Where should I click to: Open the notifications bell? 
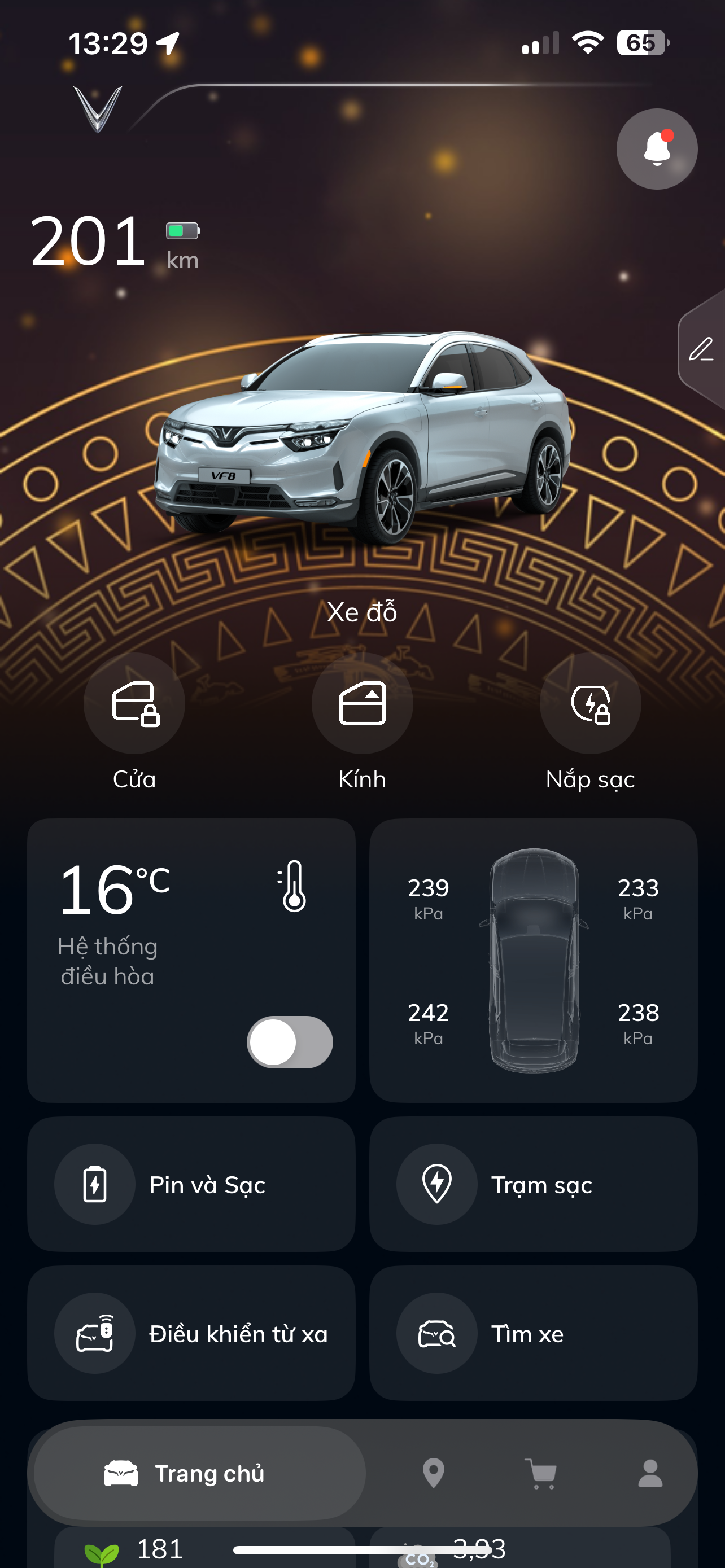tap(656, 149)
